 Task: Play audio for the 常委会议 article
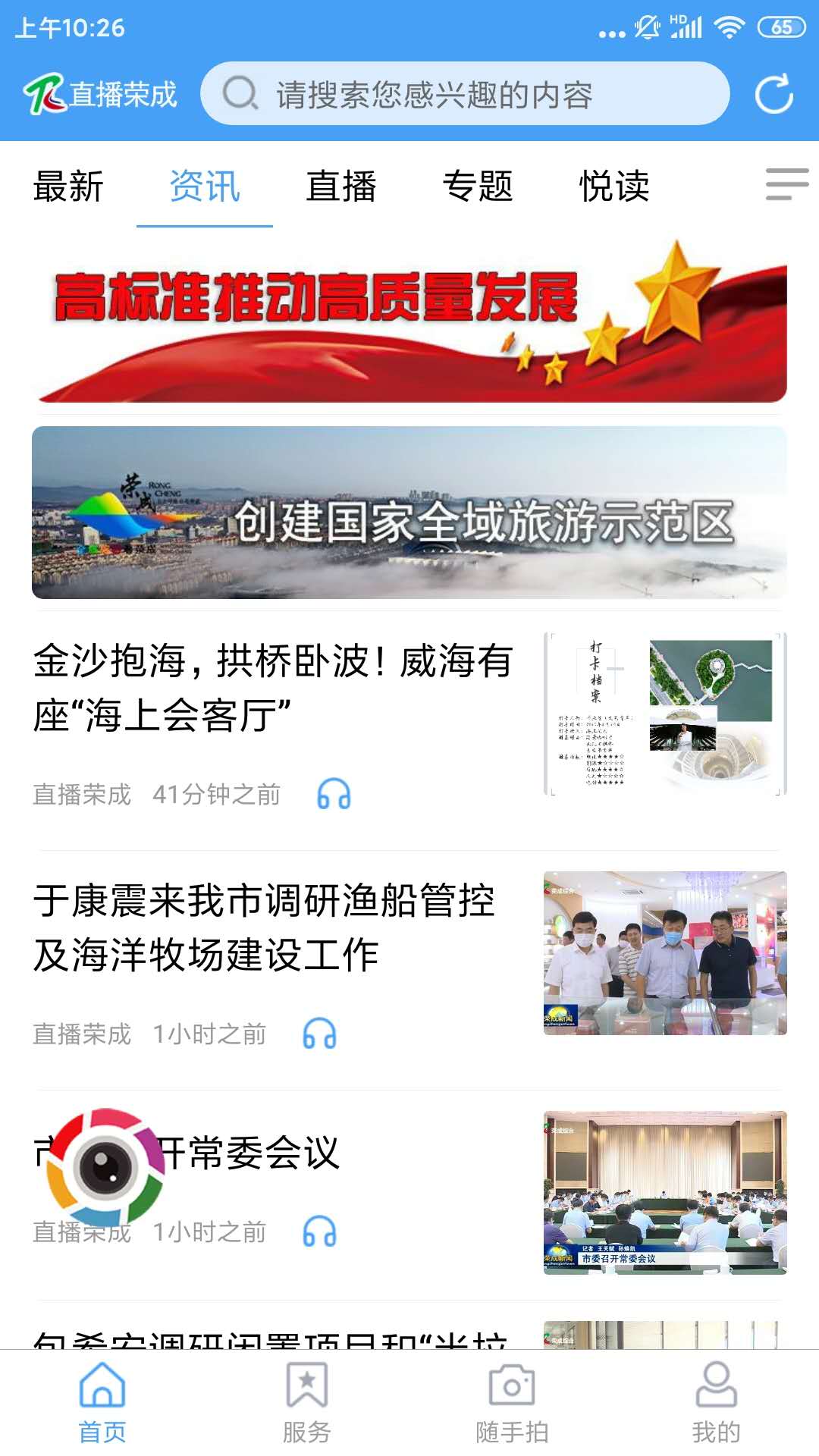point(319,1232)
